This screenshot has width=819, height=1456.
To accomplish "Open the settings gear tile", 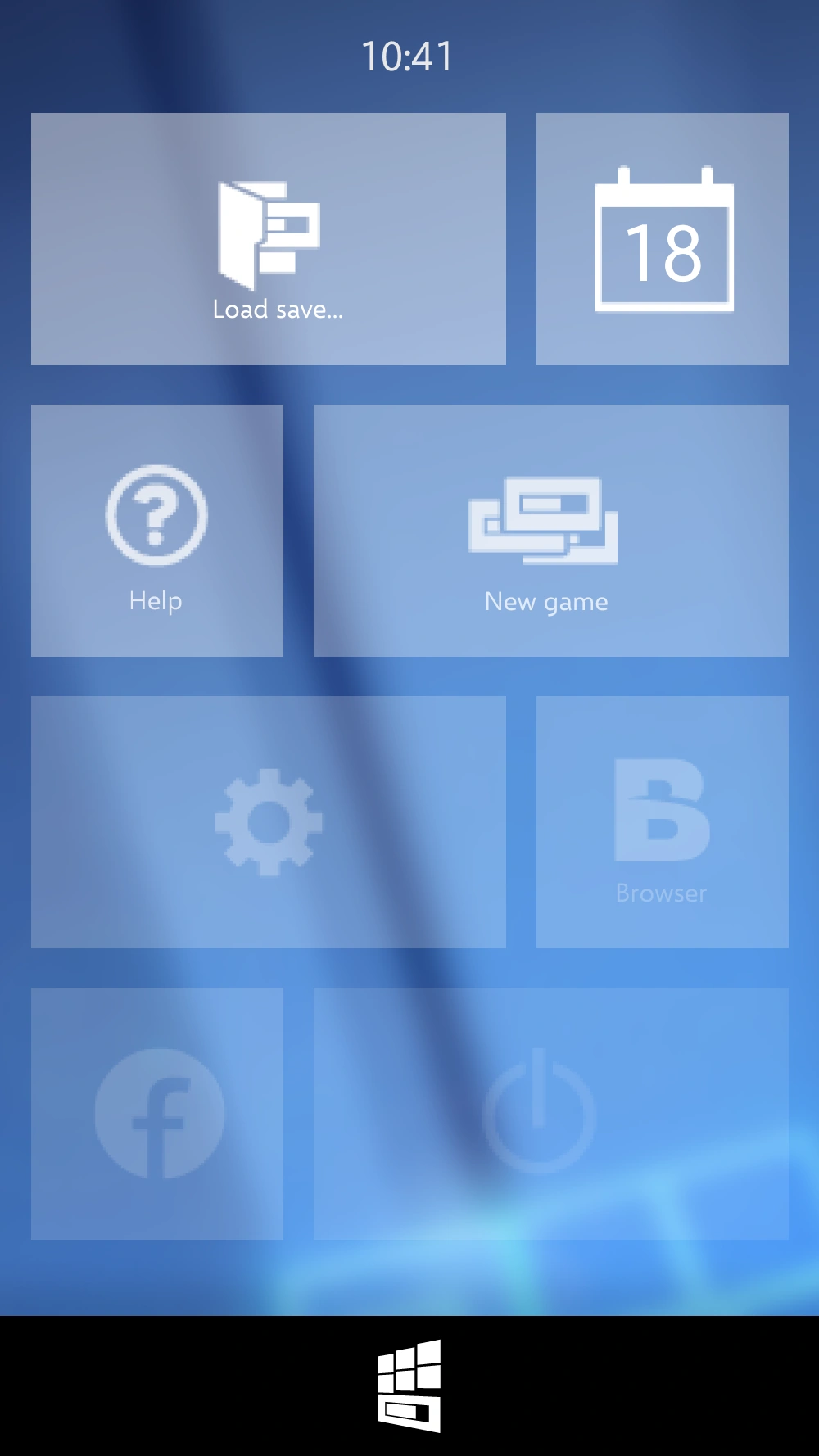I will coord(268,822).
